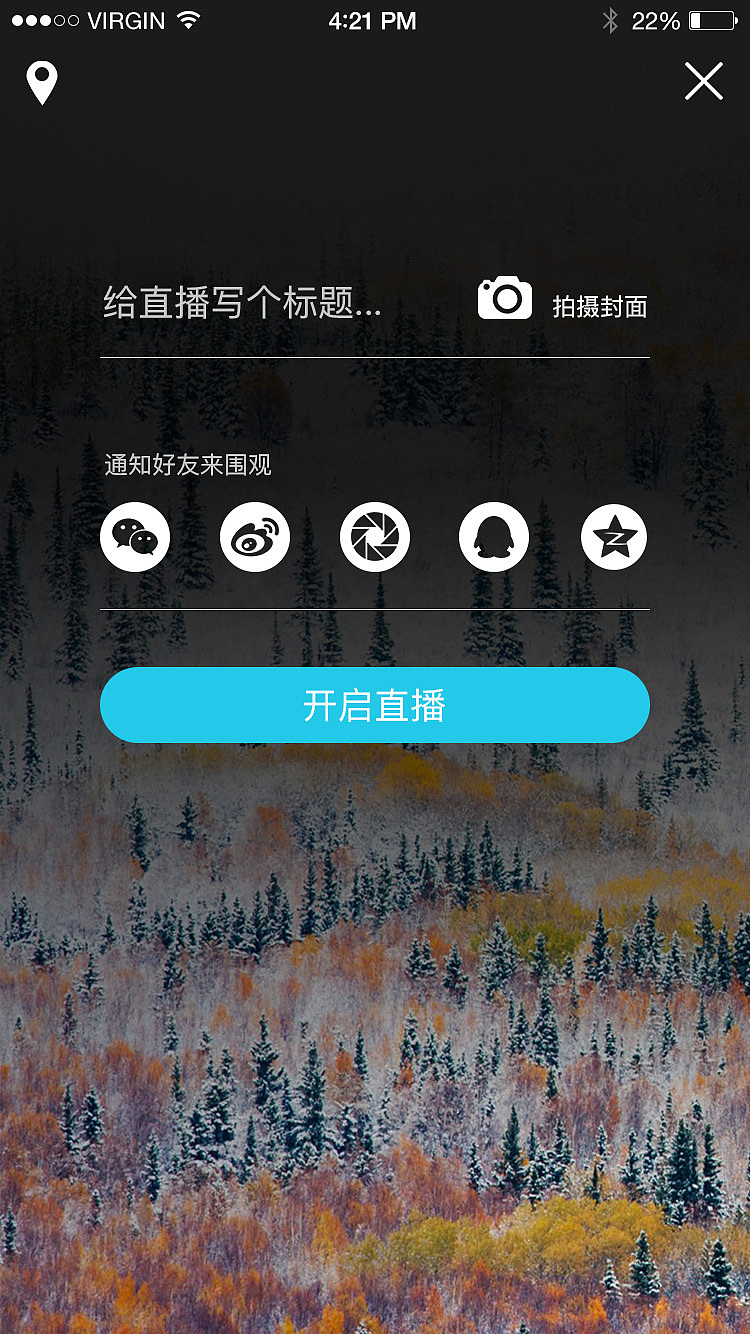Enable Weibo sharing under 通知好友来围观
750x1334 pixels.
tap(255, 536)
